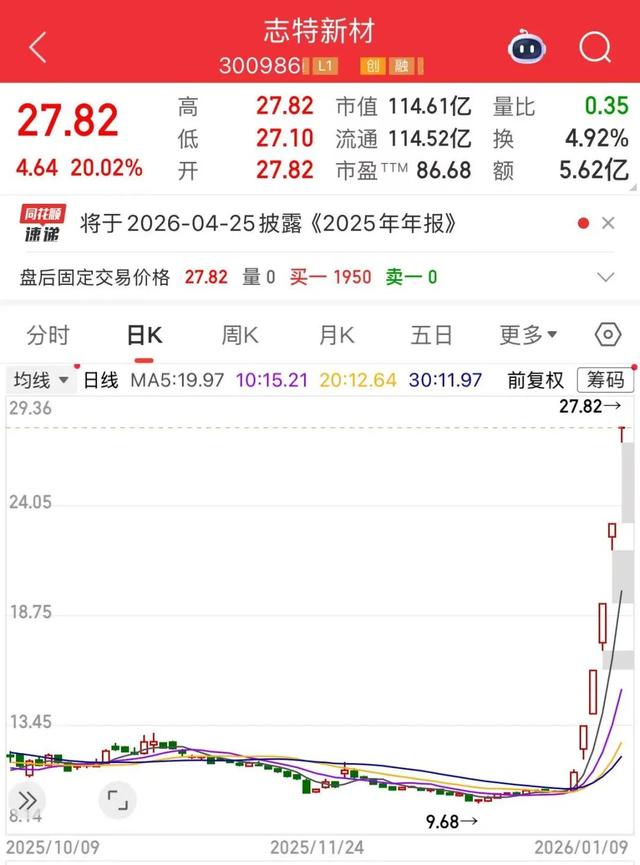Open chart settings hexagon icon
Viewport: 640px width, 865px height.
tap(607, 335)
